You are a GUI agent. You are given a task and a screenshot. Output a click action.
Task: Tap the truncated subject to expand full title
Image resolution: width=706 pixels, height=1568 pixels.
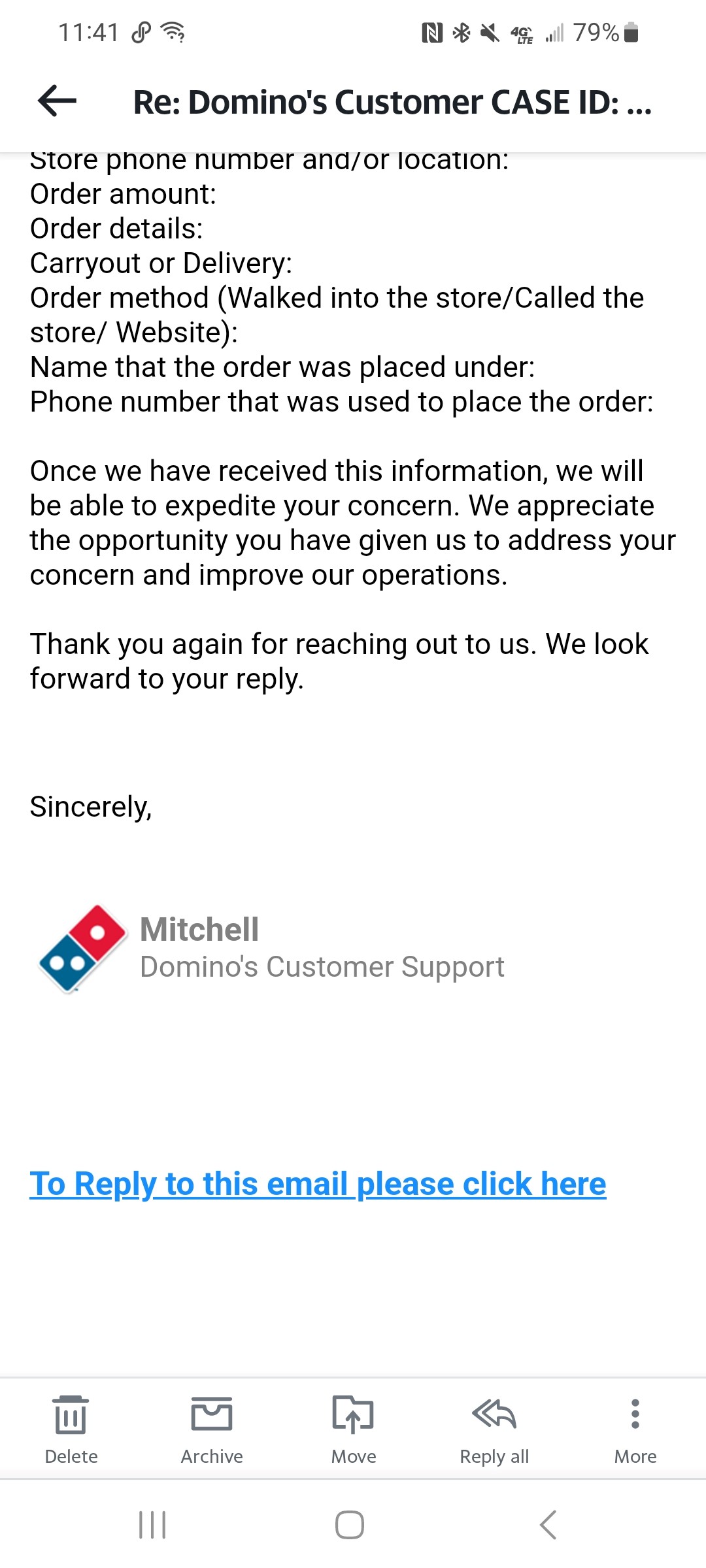coord(391,103)
